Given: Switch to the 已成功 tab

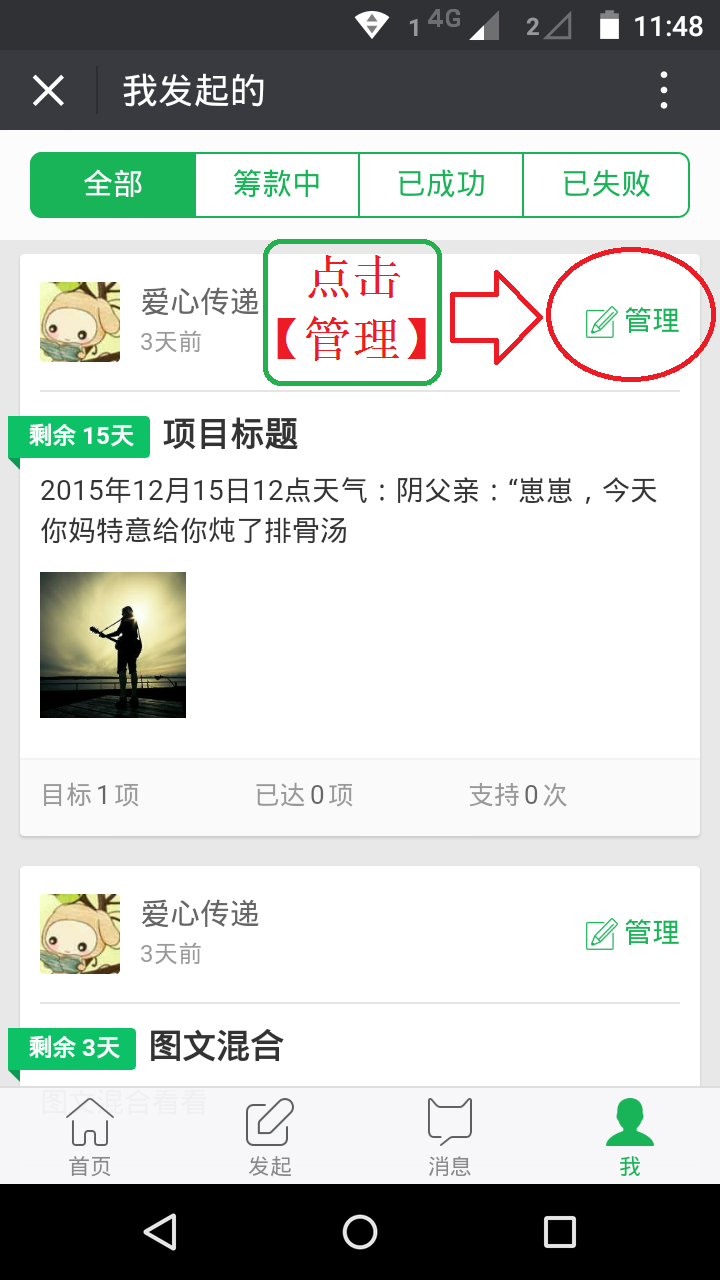Looking at the screenshot, I should click(441, 184).
